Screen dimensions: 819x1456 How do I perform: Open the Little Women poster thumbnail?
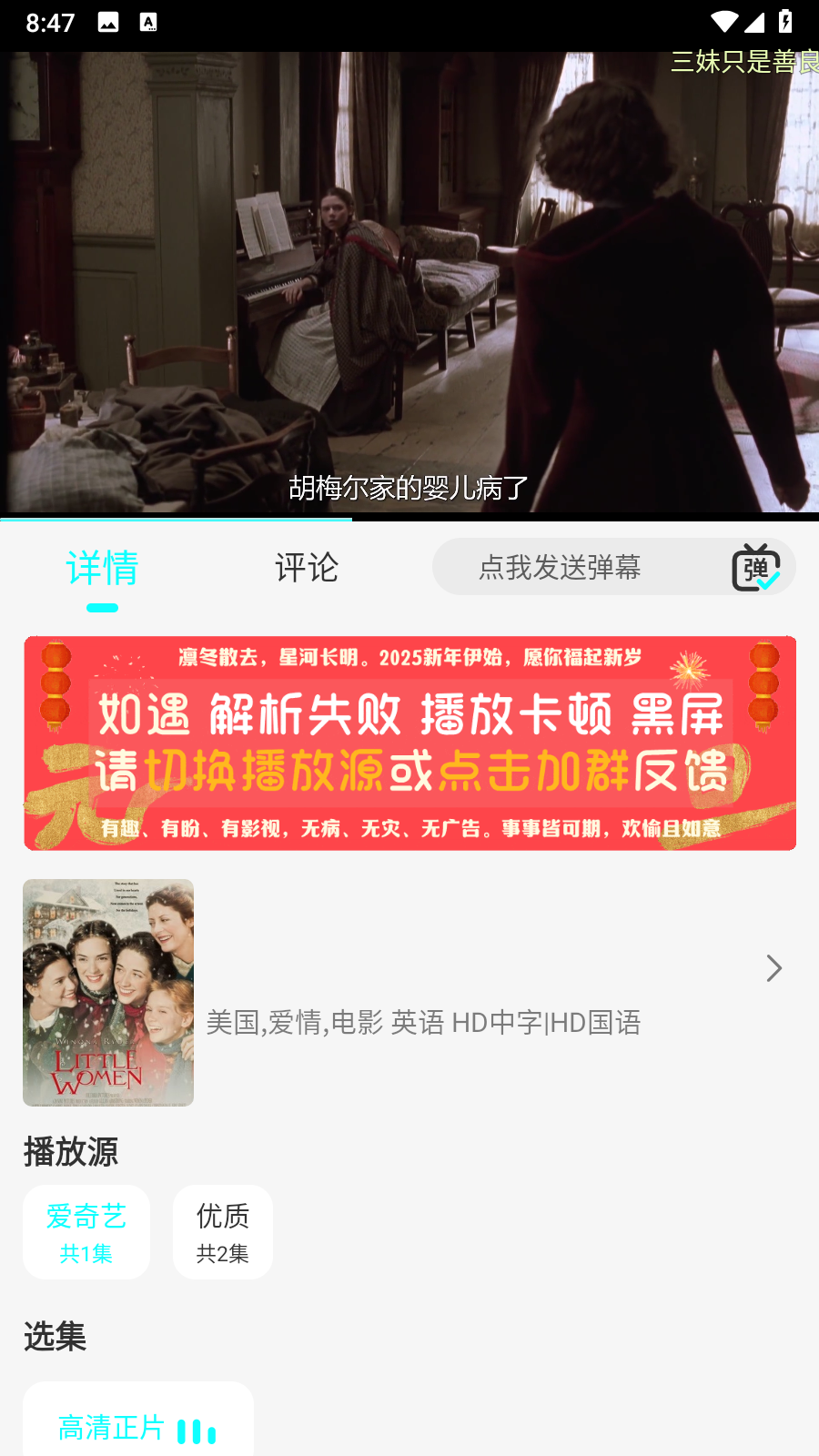(x=108, y=993)
